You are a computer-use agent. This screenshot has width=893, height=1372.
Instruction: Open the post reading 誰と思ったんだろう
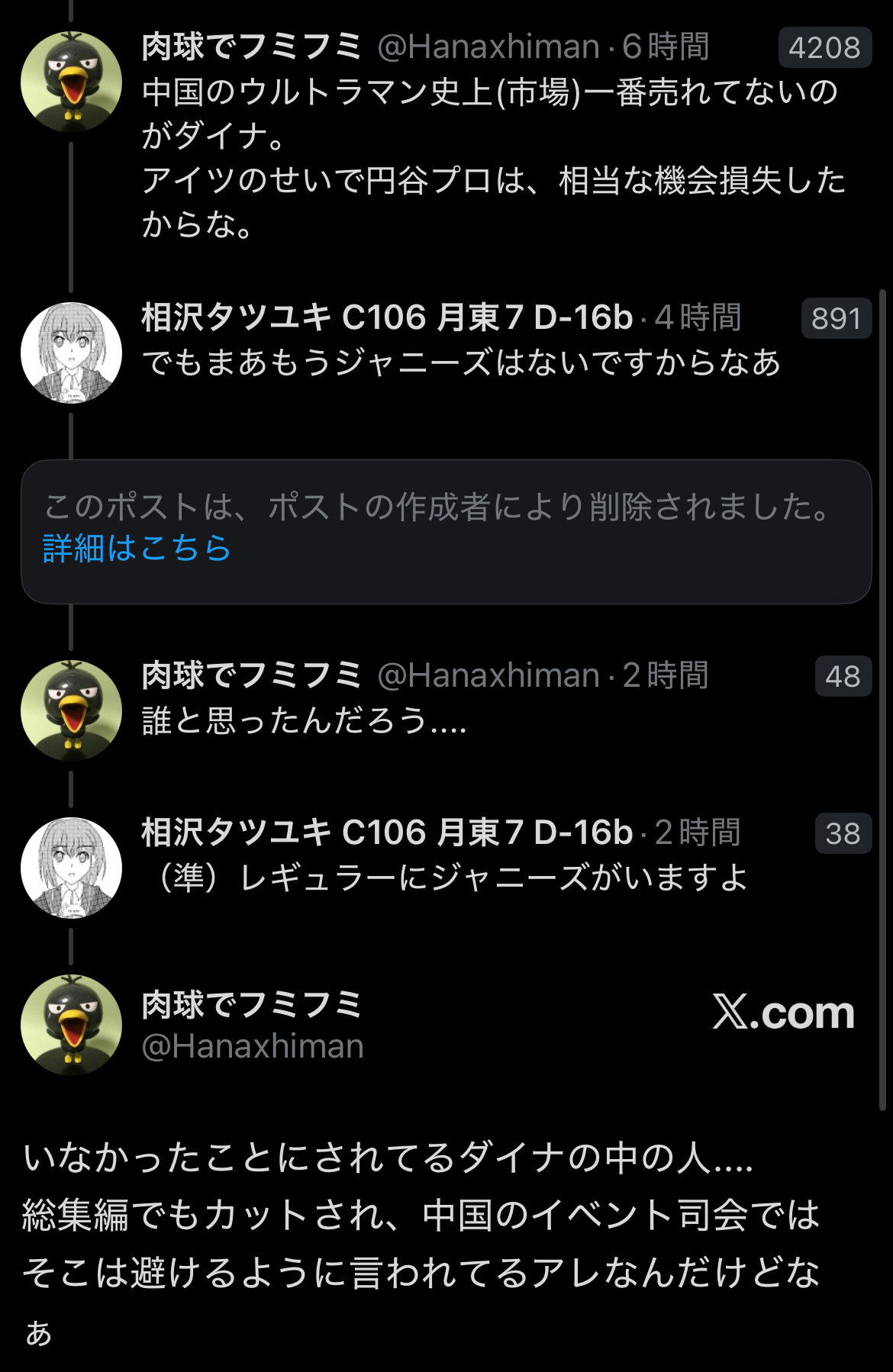tap(304, 720)
